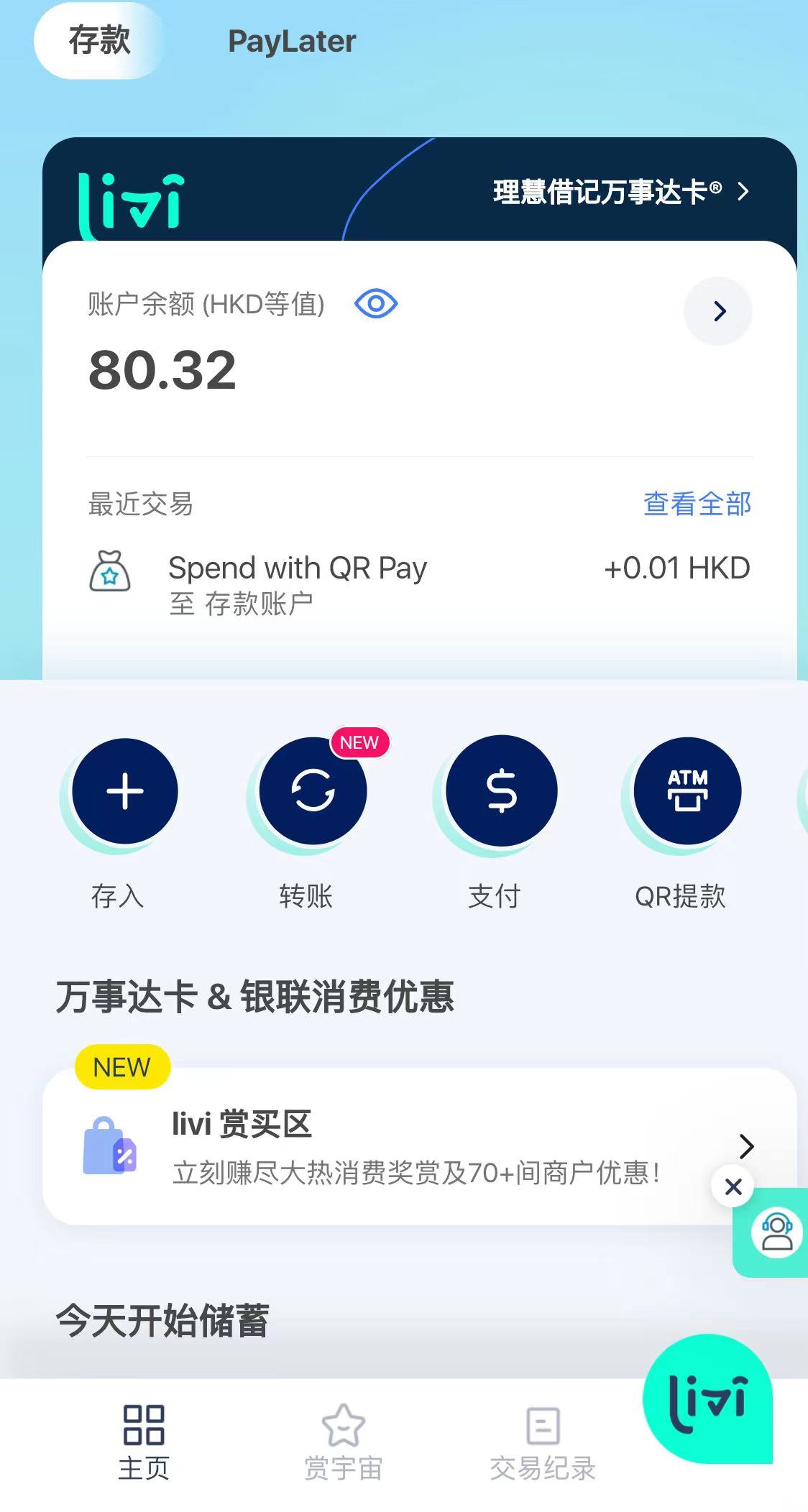This screenshot has width=808, height=1512.
Task: Open the livi 赏买区 offers card
Action: tap(403, 1146)
